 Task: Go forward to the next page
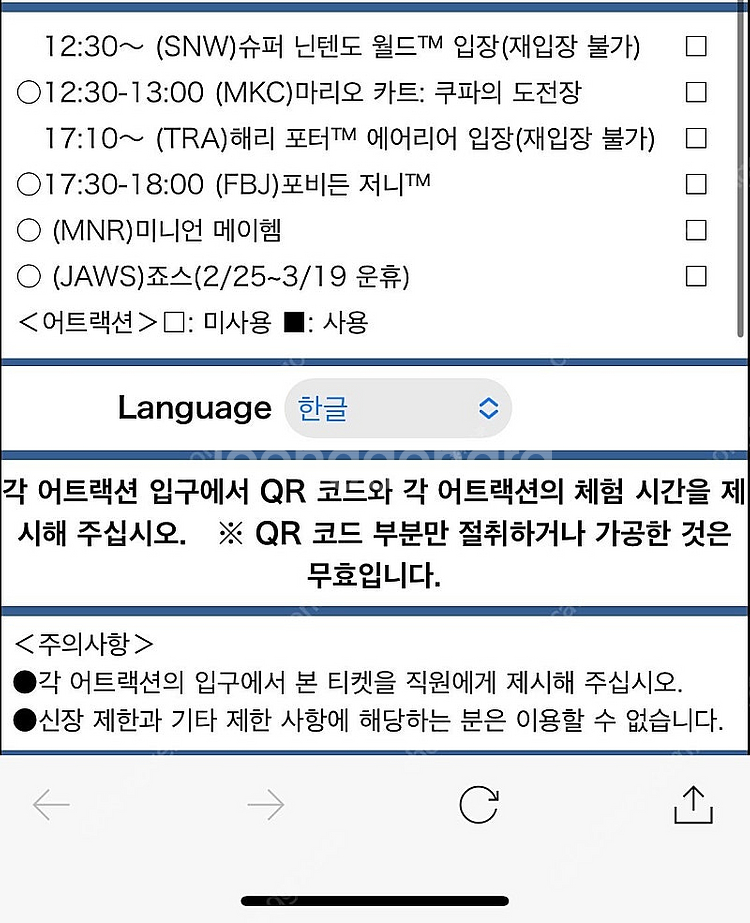point(266,805)
